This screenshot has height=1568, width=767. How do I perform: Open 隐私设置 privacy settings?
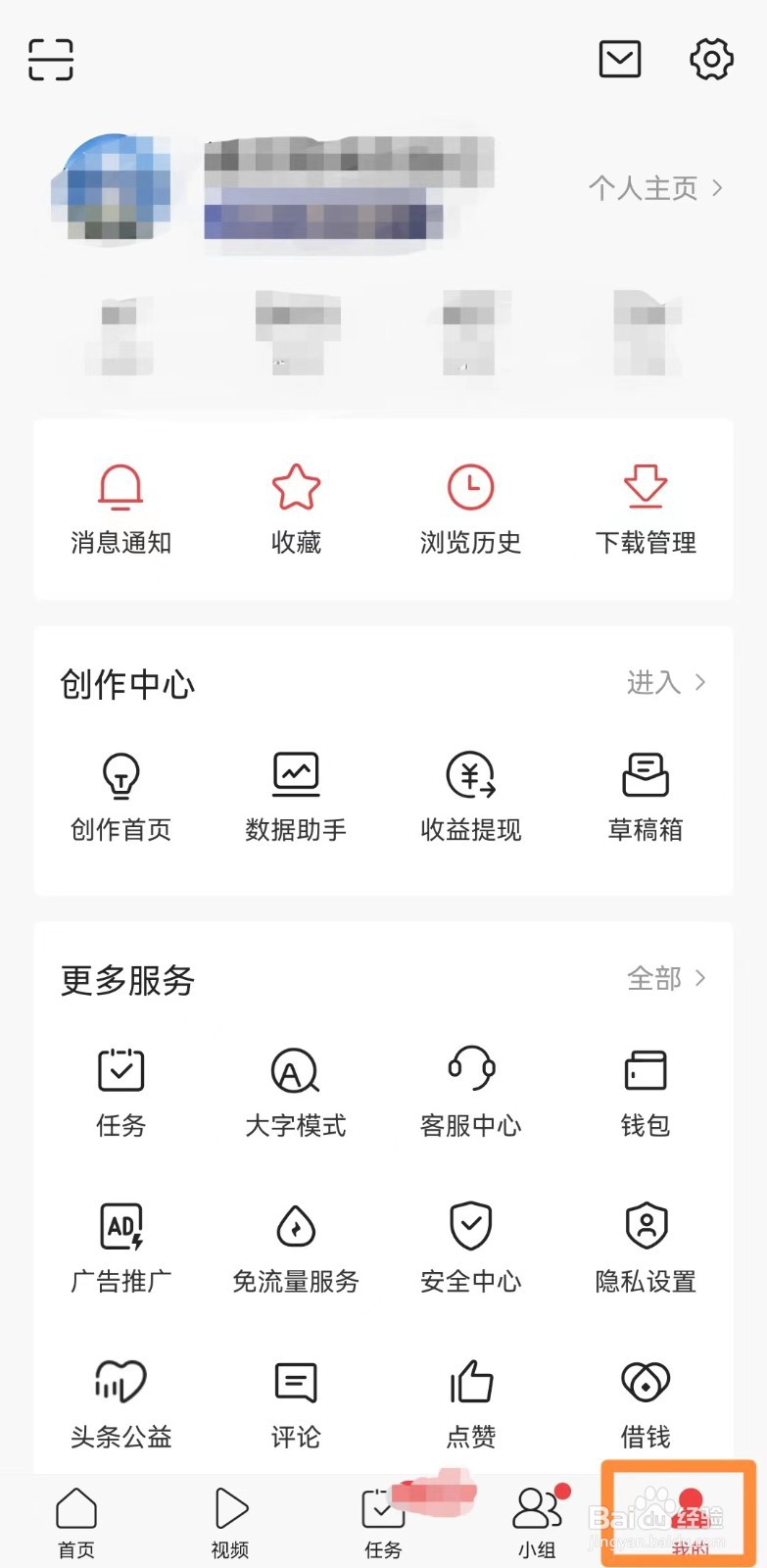click(646, 1249)
